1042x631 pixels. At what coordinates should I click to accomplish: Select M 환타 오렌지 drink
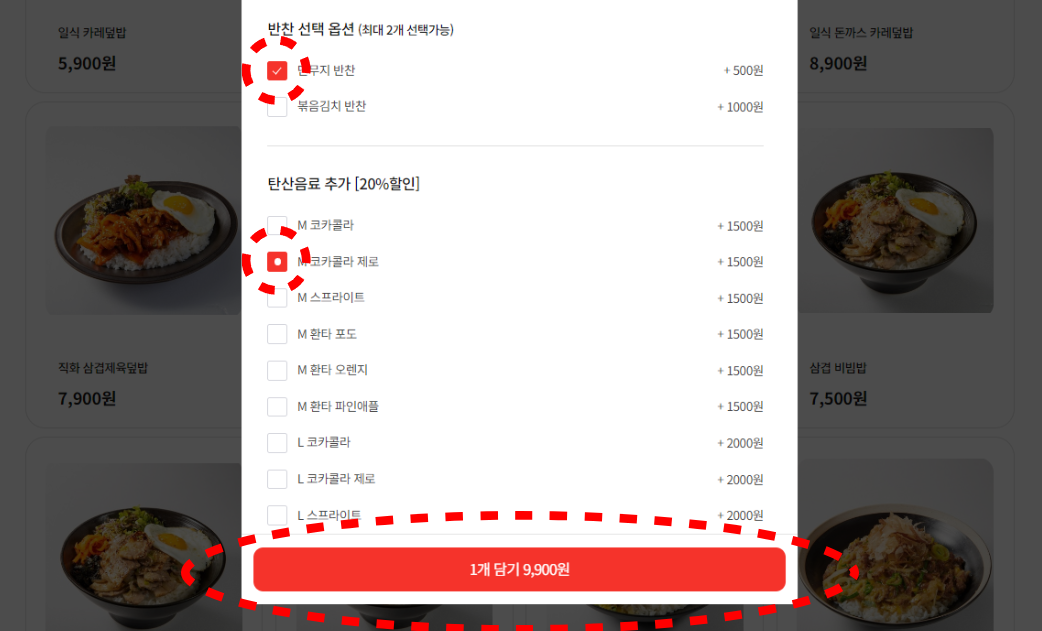(x=277, y=370)
